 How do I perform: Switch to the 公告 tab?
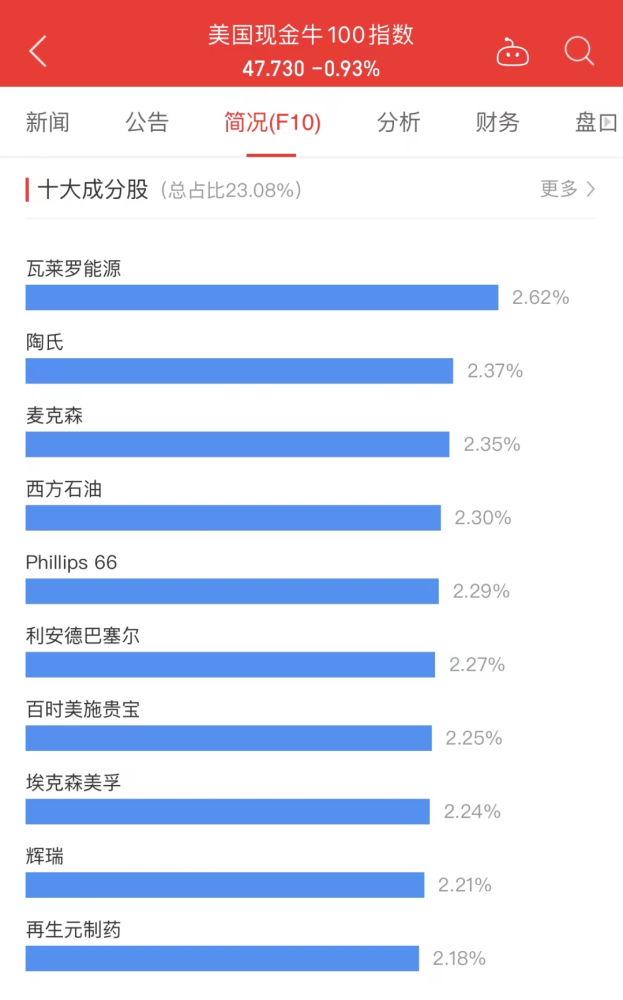147,122
